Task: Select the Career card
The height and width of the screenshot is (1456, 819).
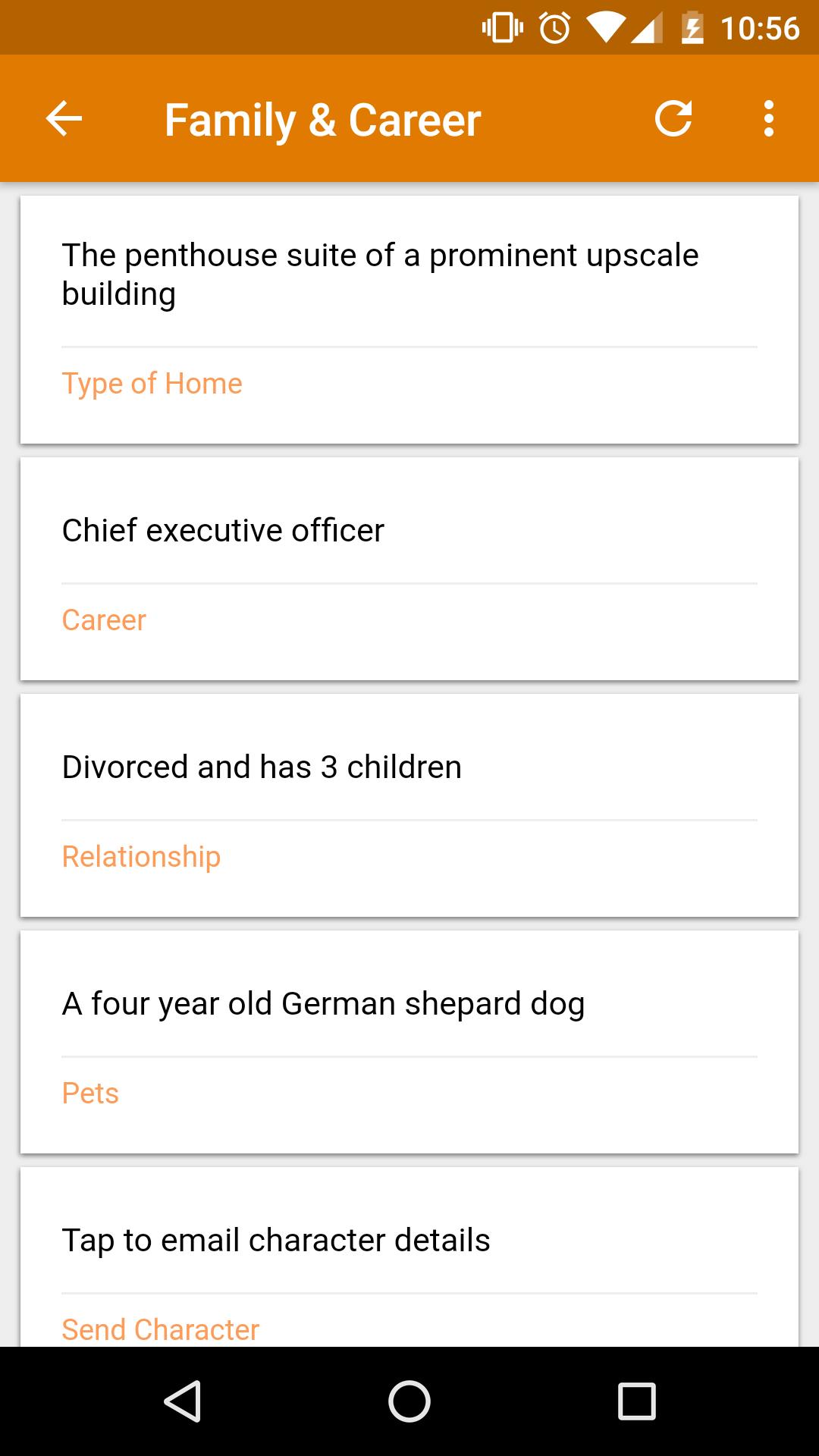Action: pyautogui.click(x=409, y=569)
